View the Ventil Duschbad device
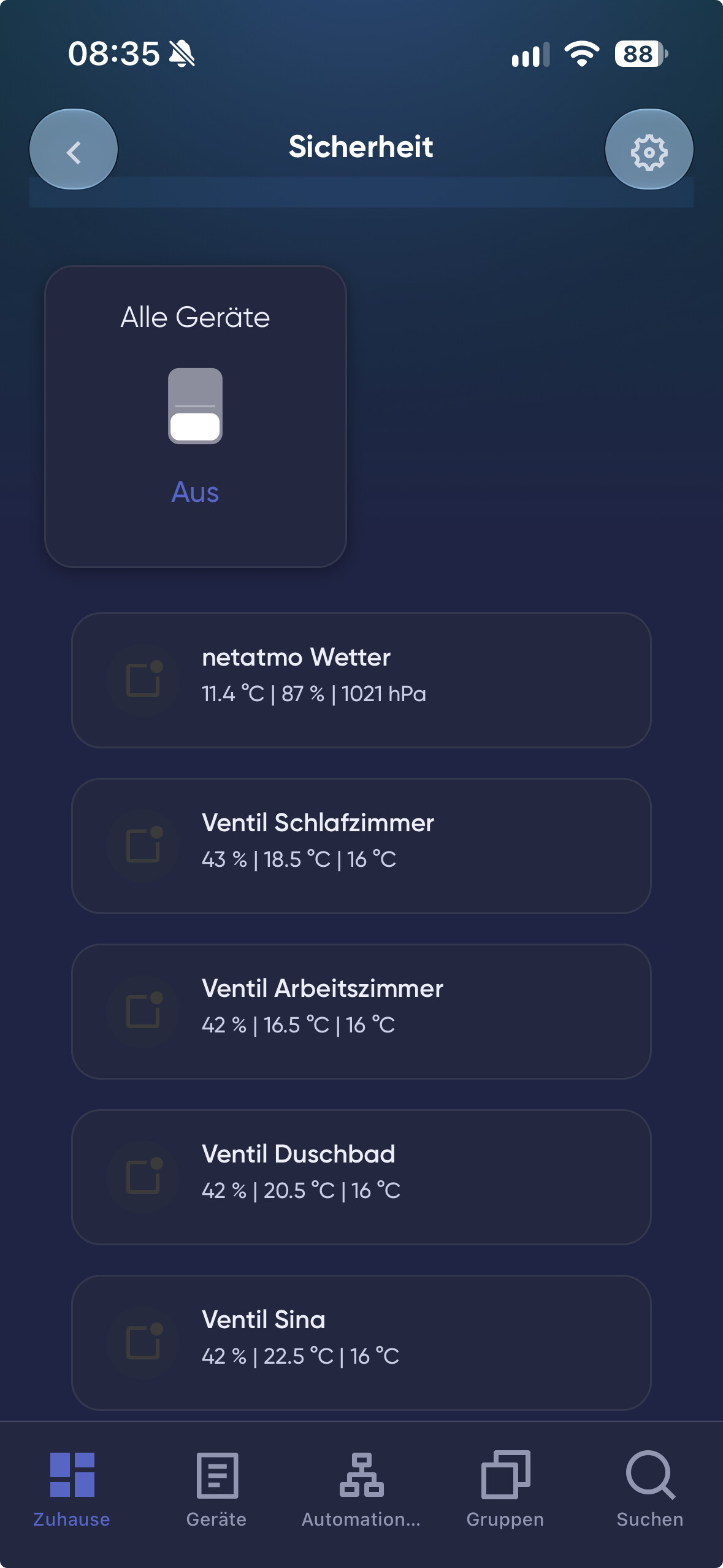 tap(361, 1177)
